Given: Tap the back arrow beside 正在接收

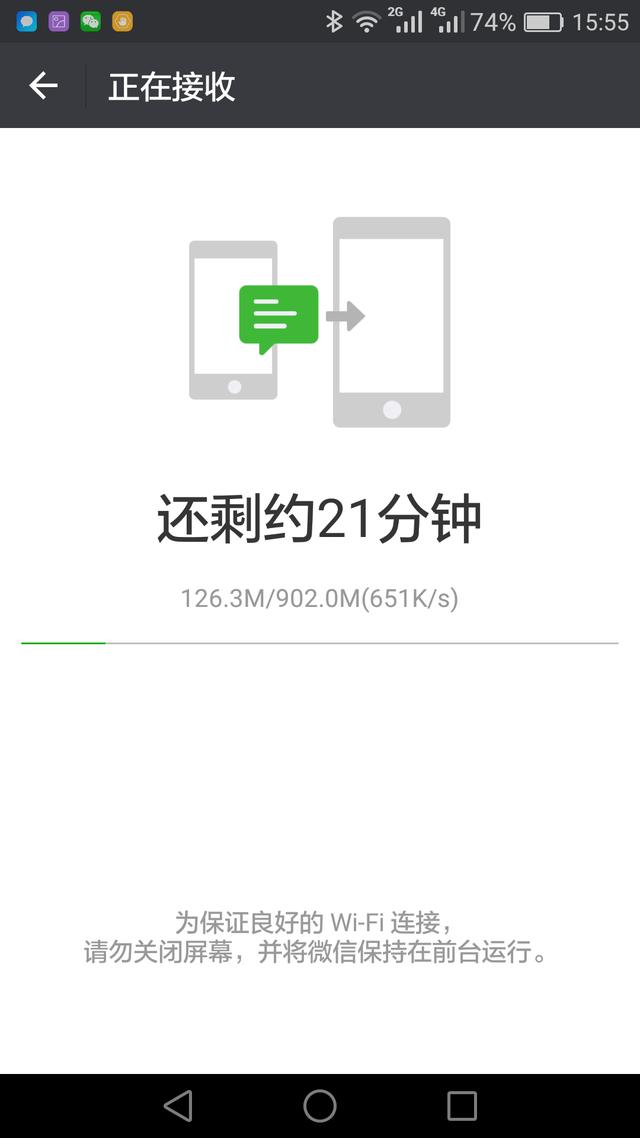Looking at the screenshot, I should click(x=43, y=86).
